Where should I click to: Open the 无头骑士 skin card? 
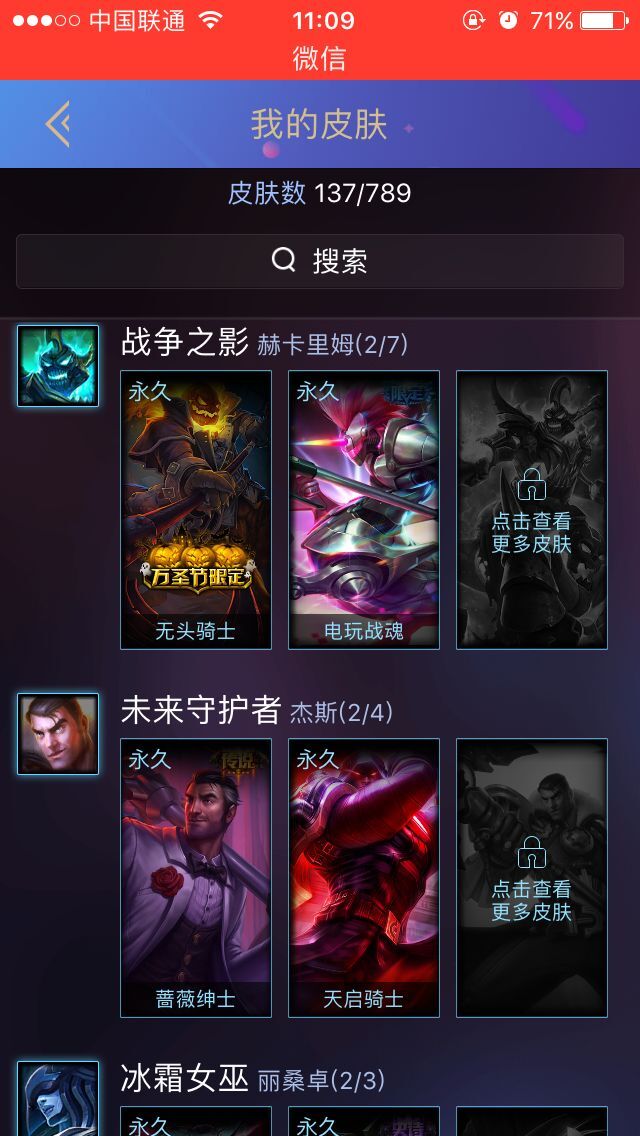pos(196,510)
